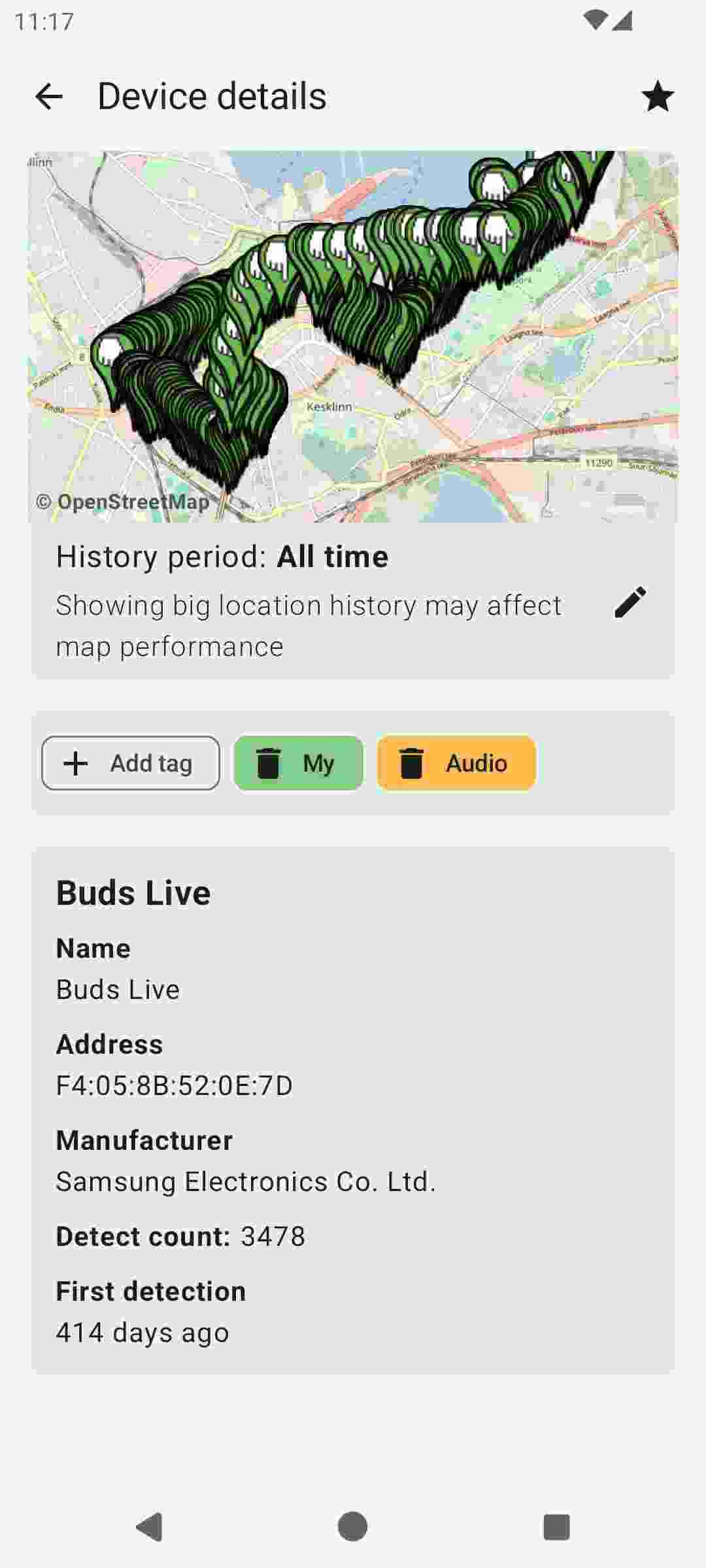Select the yellow Audio tag
The width and height of the screenshot is (706, 1568).
pyautogui.click(x=455, y=762)
